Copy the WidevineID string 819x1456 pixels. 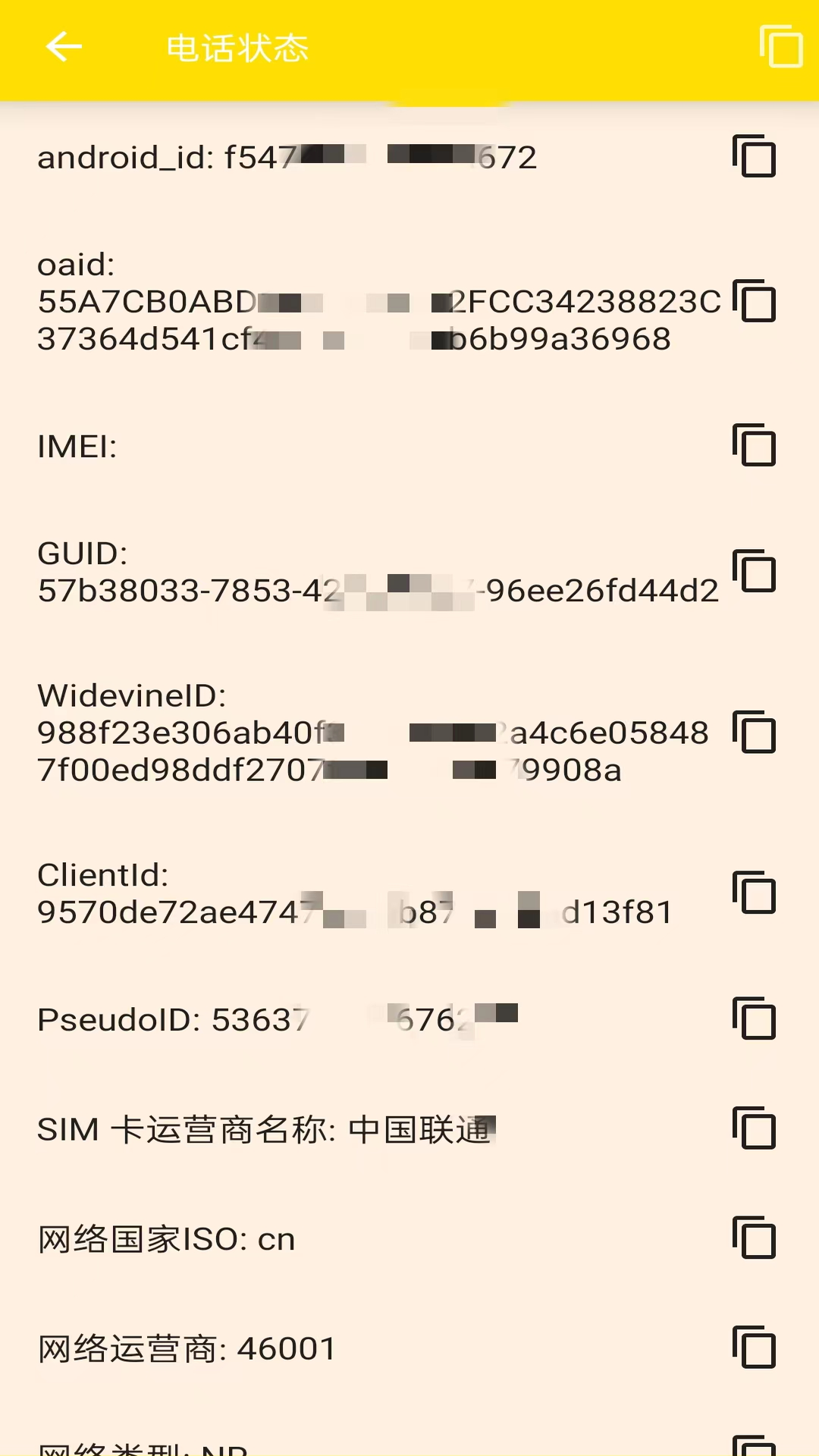[x=755, y=732]
